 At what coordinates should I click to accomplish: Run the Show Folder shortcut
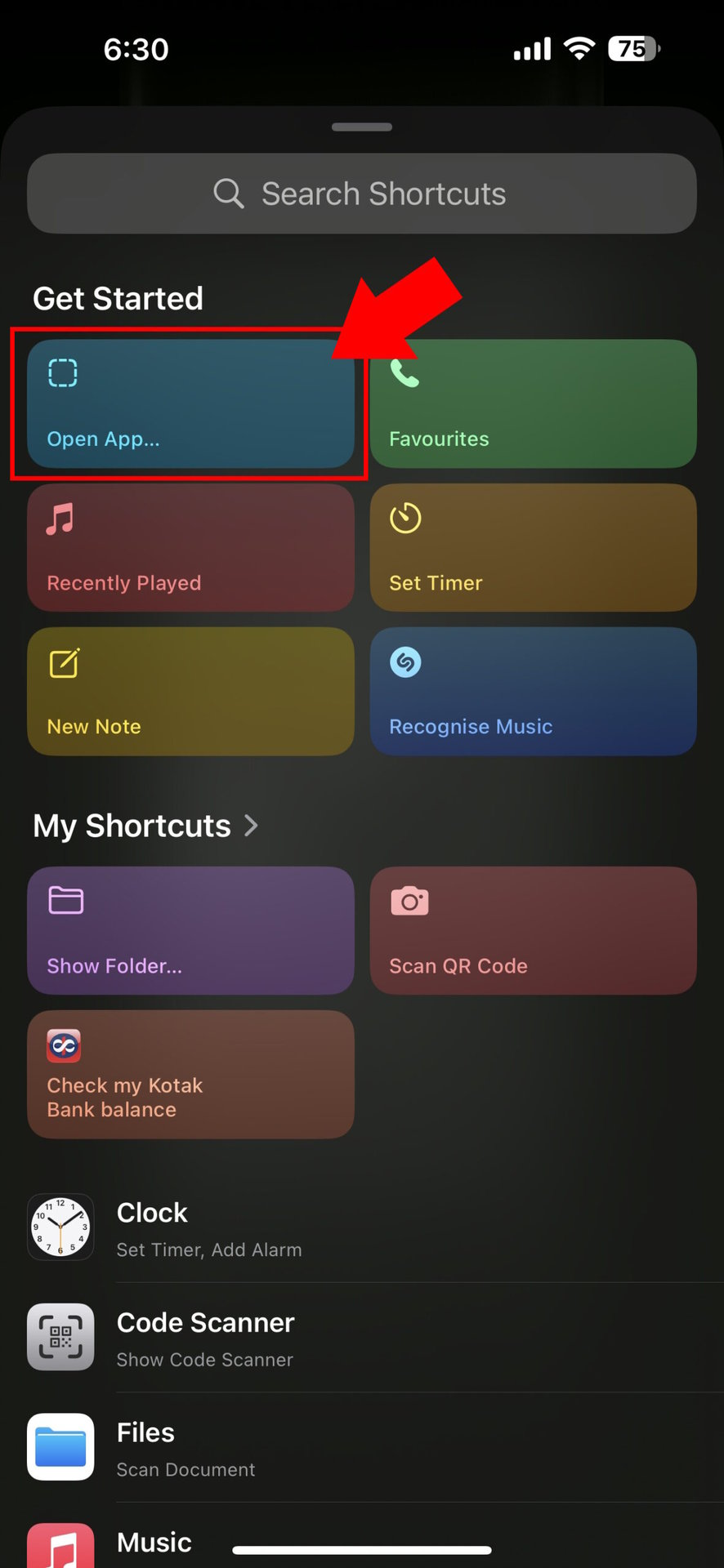[x=190, y=930]
